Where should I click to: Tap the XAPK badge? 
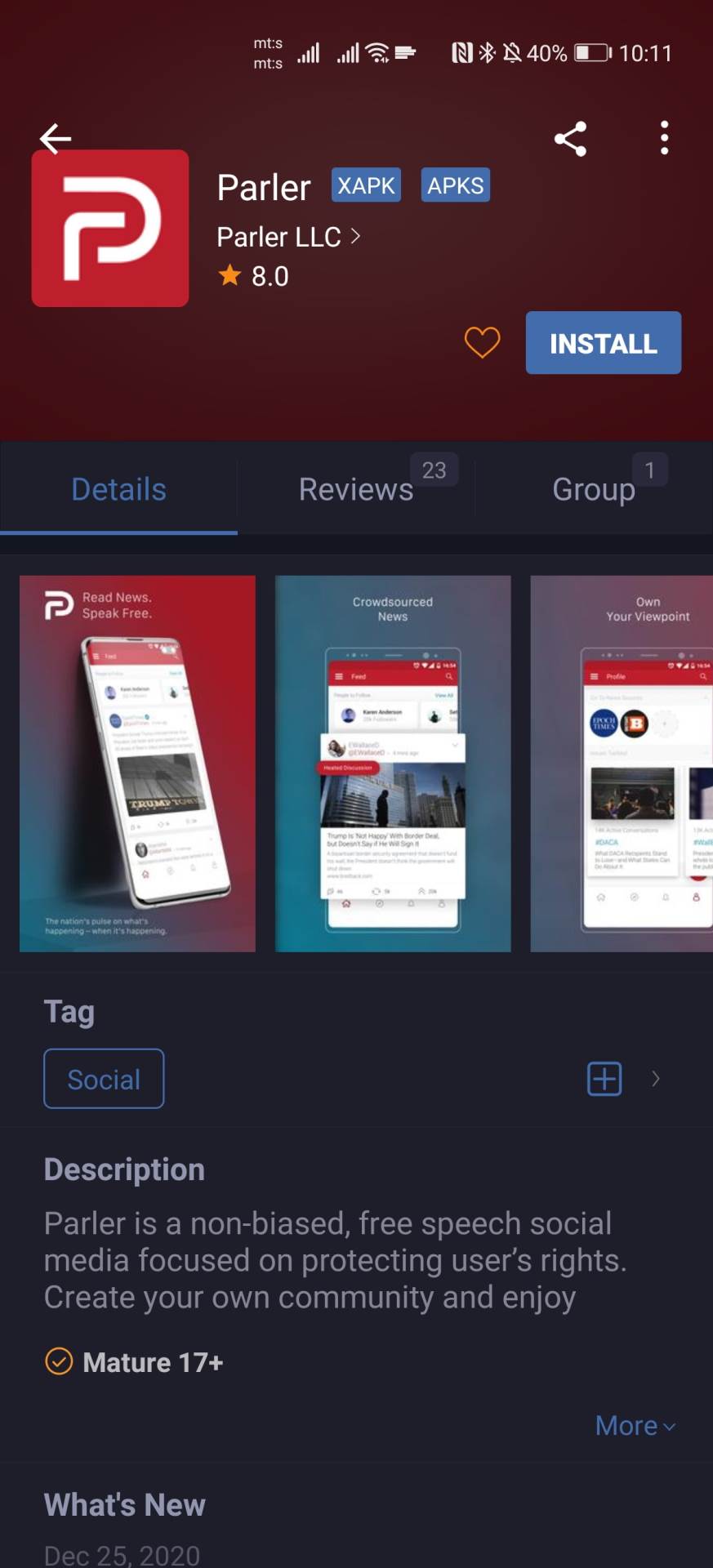(366, 185)
